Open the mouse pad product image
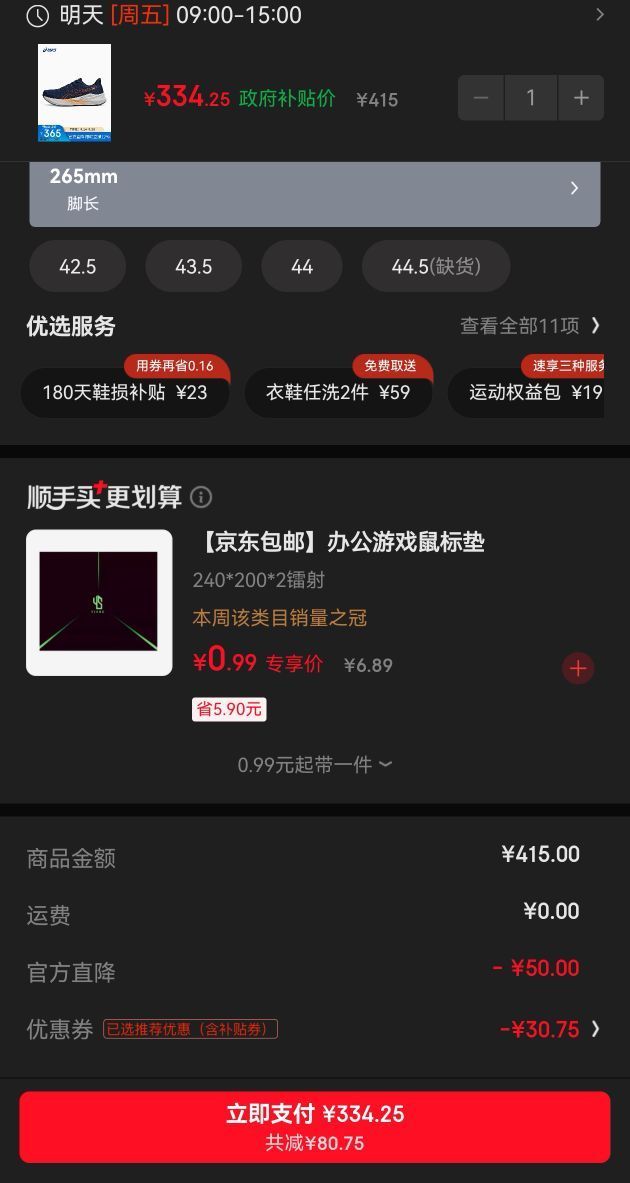 click(100, 603)
